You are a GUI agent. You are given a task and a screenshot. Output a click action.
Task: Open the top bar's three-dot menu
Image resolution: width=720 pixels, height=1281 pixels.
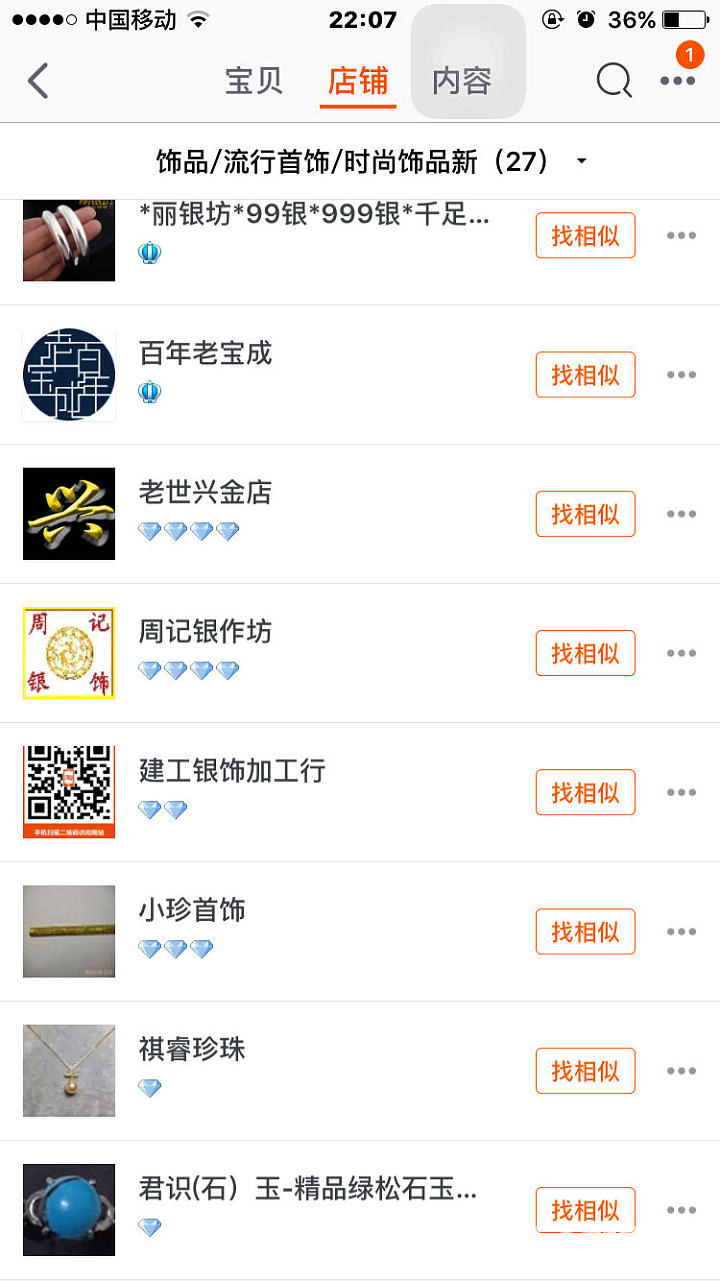[677, 81]
